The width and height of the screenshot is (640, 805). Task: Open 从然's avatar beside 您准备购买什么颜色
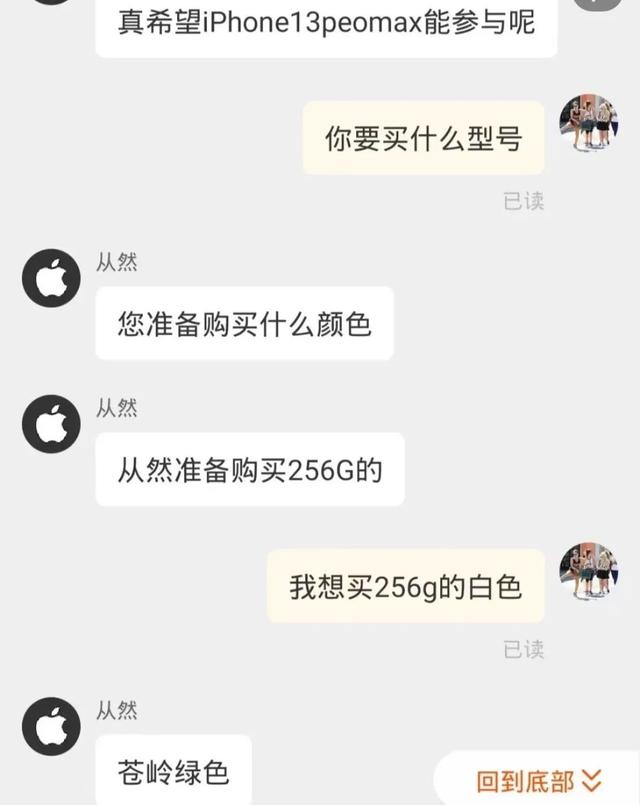pos(51,278)
